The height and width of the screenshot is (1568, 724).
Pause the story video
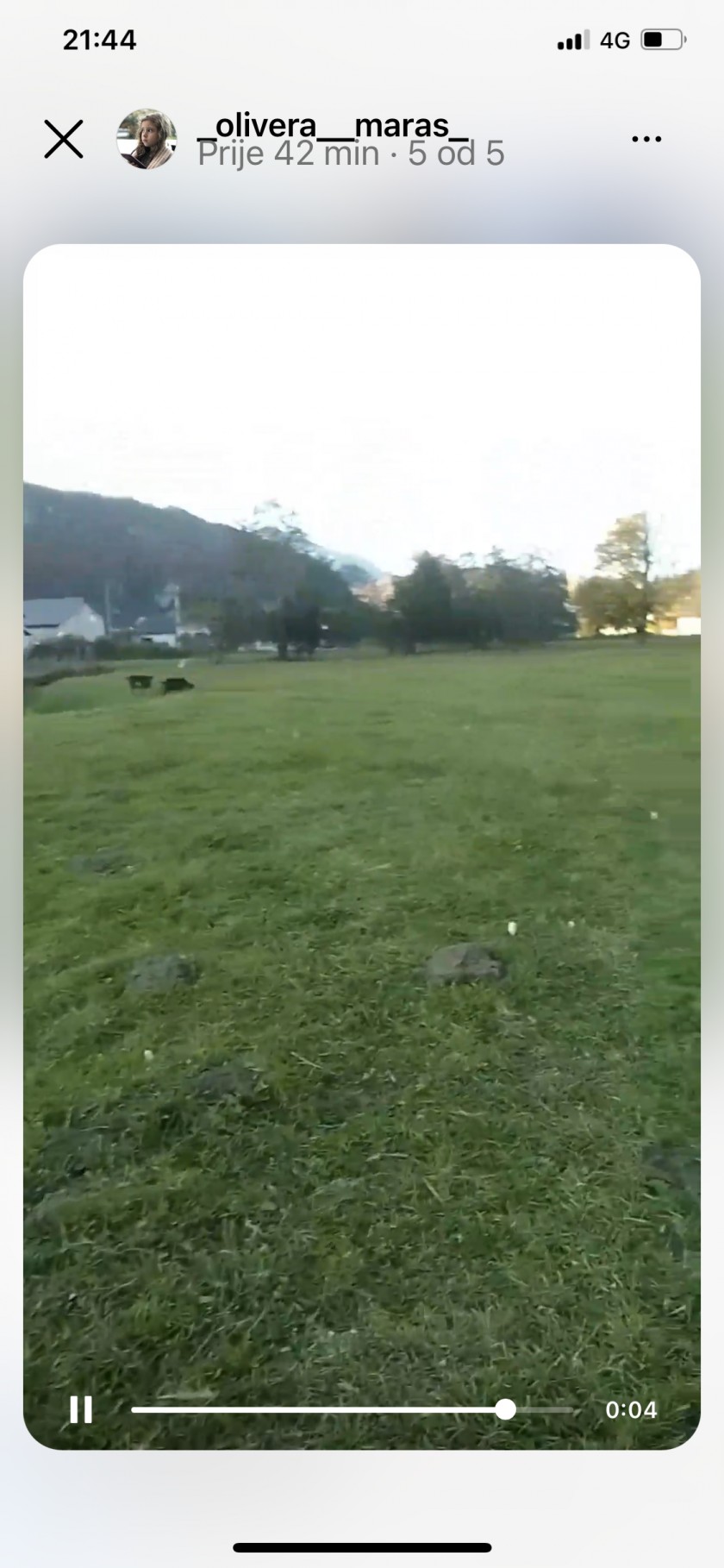click(81, 1409)
